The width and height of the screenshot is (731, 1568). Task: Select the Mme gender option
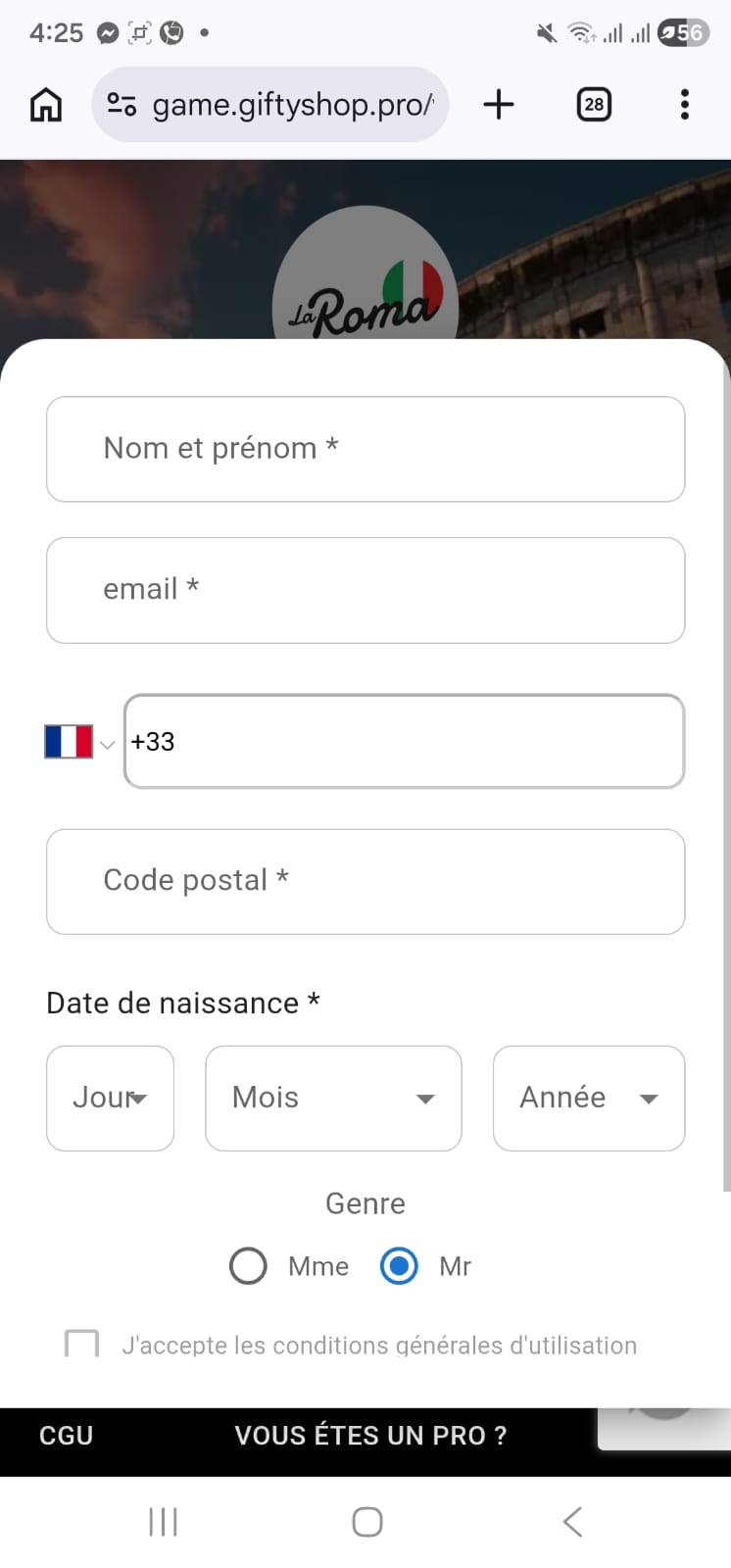[x=247, y=1266]
